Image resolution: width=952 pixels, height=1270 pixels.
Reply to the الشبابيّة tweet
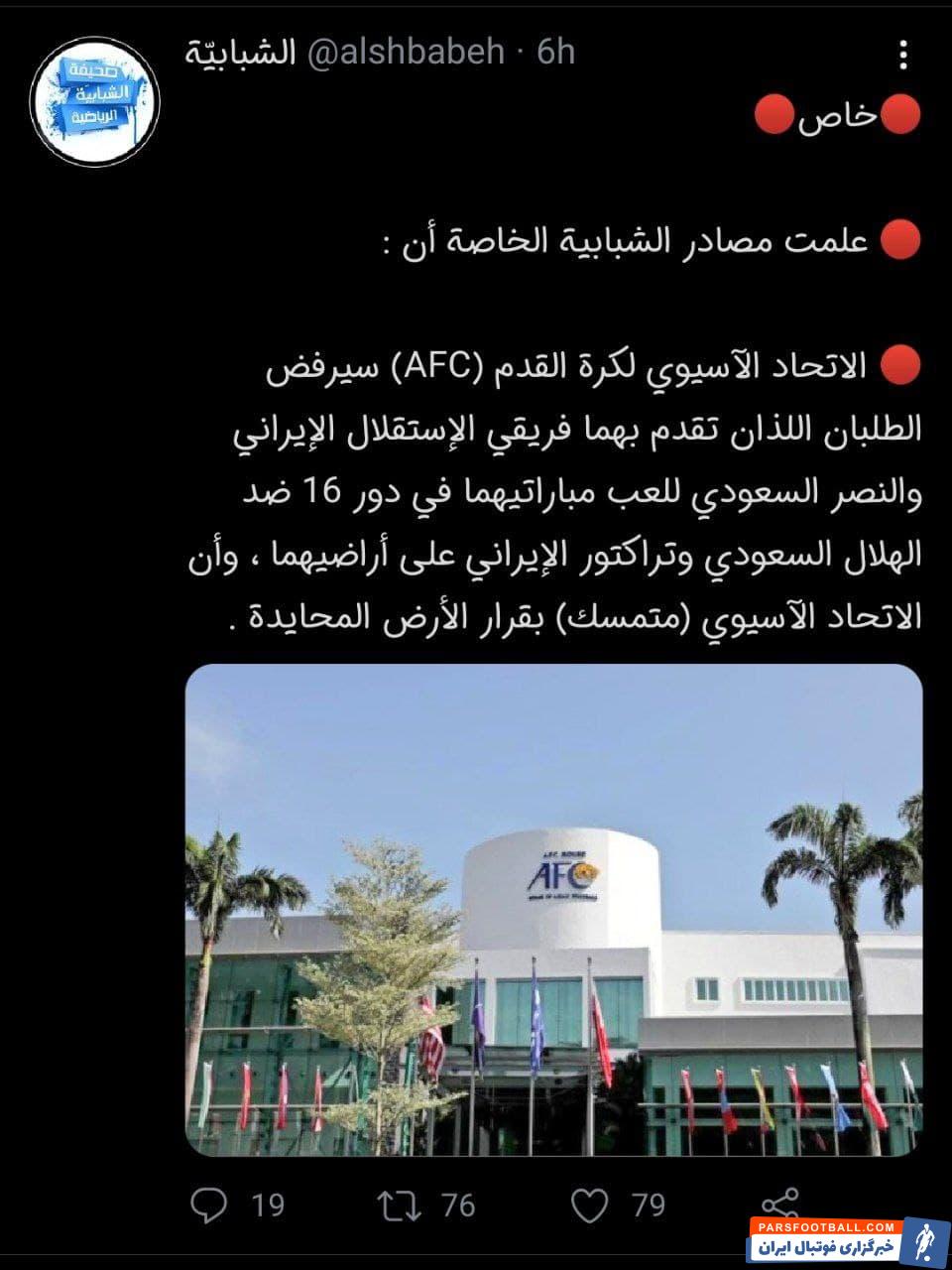point(209,1206)
